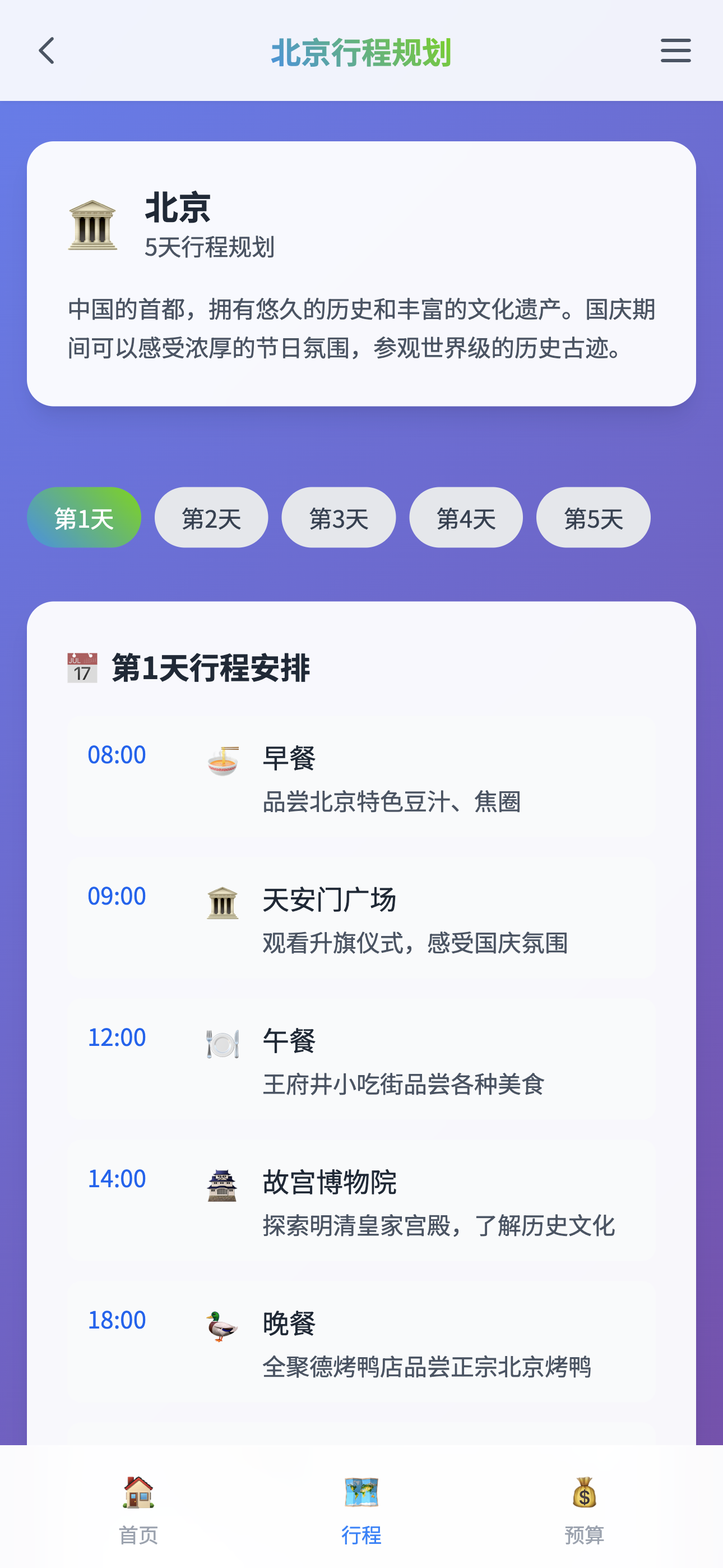Screen dimensions: 723x1568
Task: Switch to the 行程 tab
Action: pyautogui.click(x=361, y=1509)
